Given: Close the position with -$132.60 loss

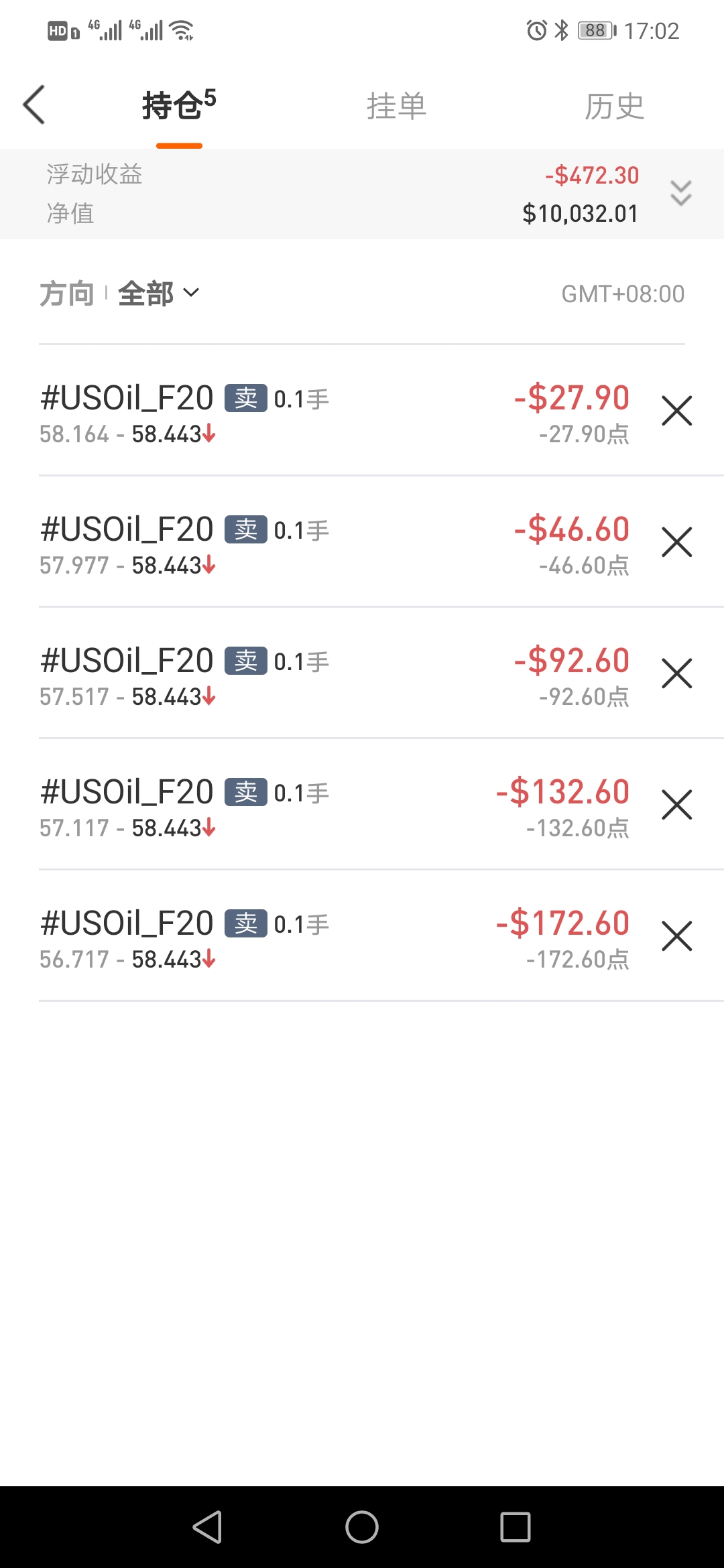Looking at the screenshot, I should point(676,805).
